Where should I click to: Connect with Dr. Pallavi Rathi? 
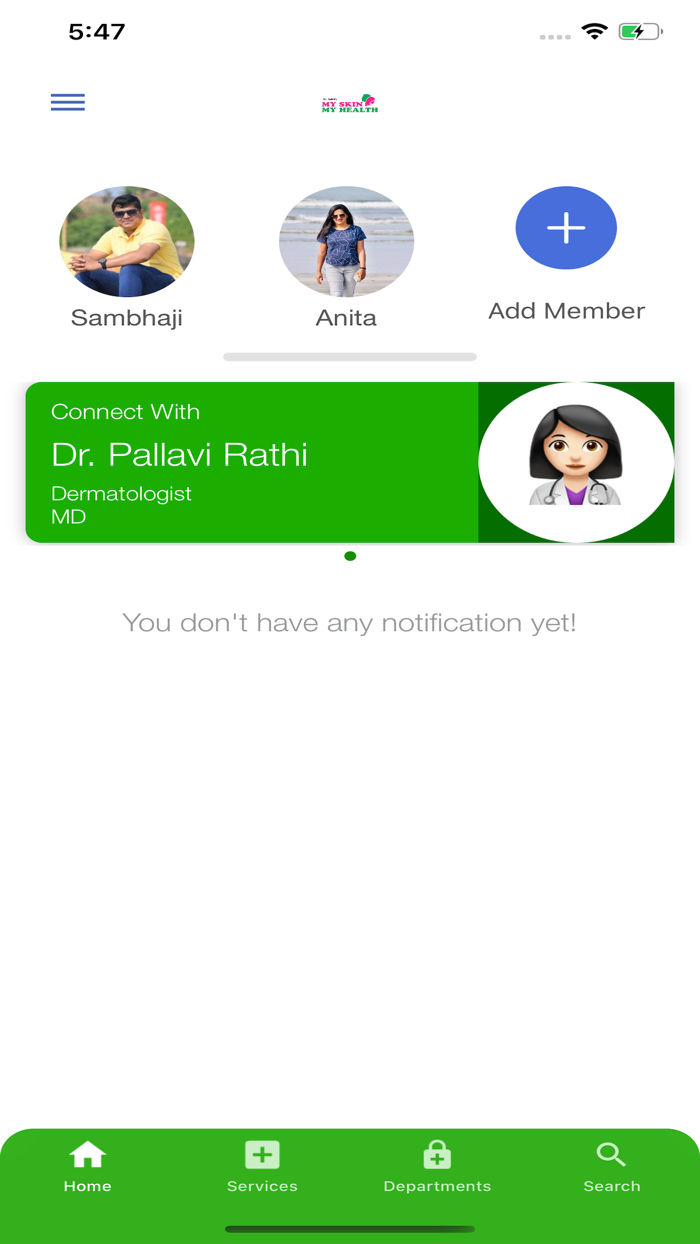click(350, 462)
